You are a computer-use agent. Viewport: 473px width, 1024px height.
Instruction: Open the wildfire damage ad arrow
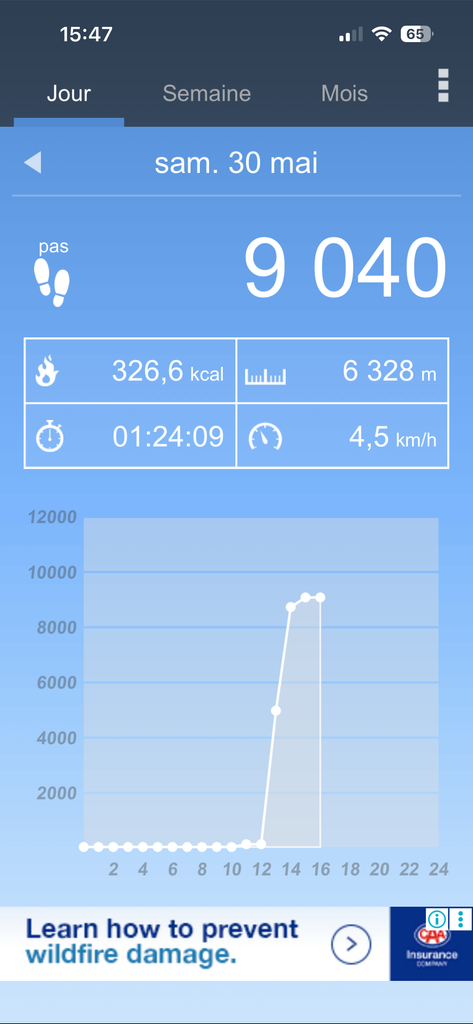[x=351, y=944]
